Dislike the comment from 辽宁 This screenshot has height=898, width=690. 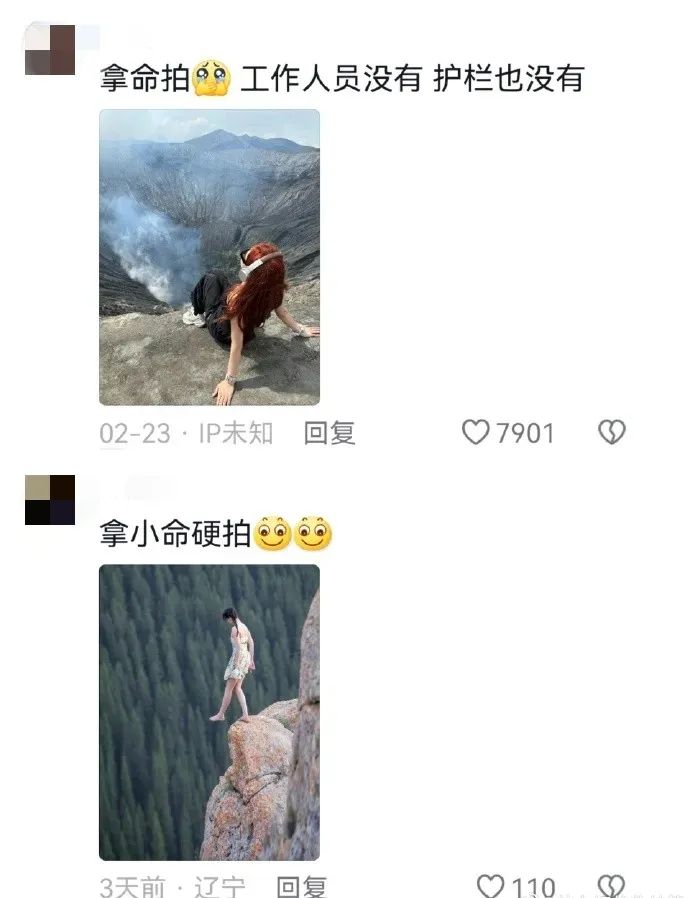[x=611, y=886]
